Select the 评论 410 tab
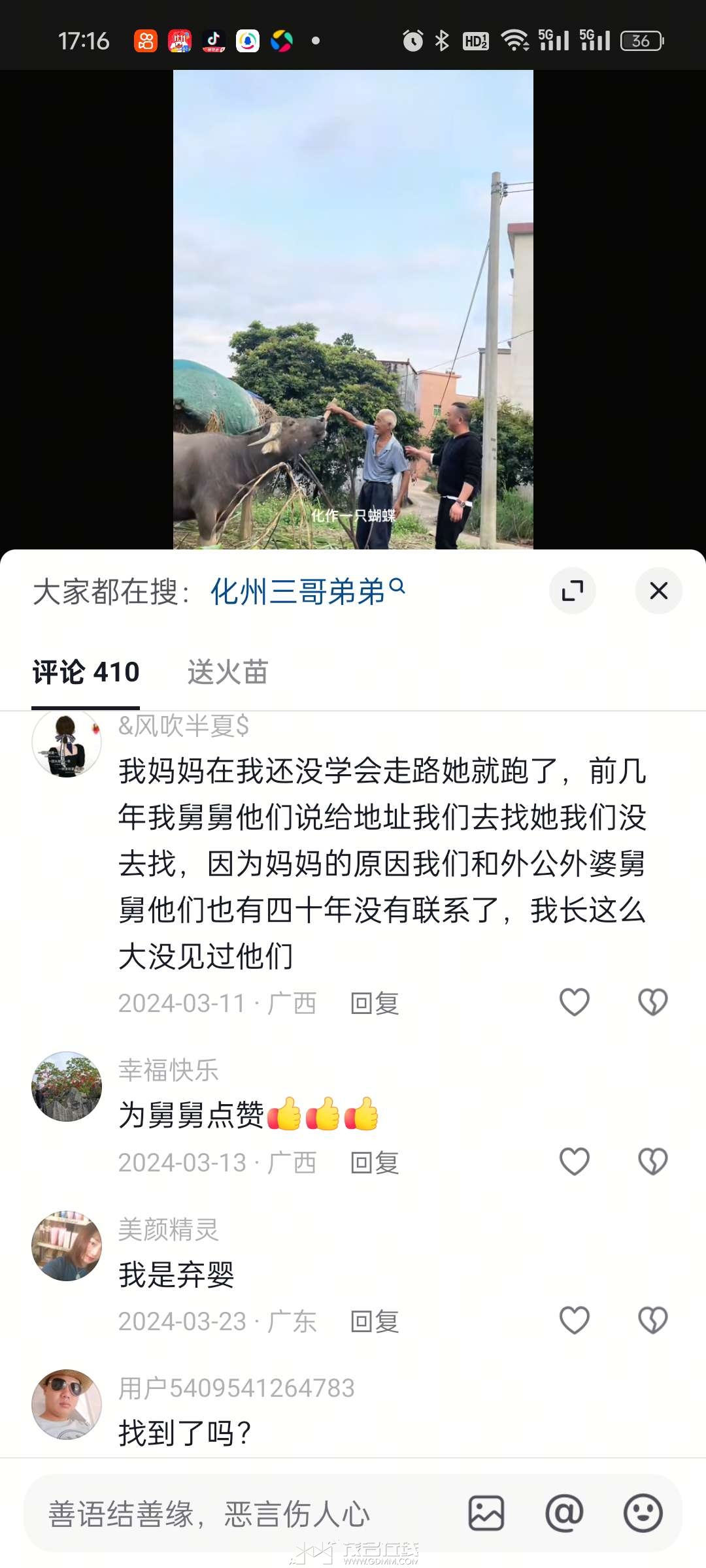The width and height of the screenshot is (706, 1568). click(x=86, y=672)
